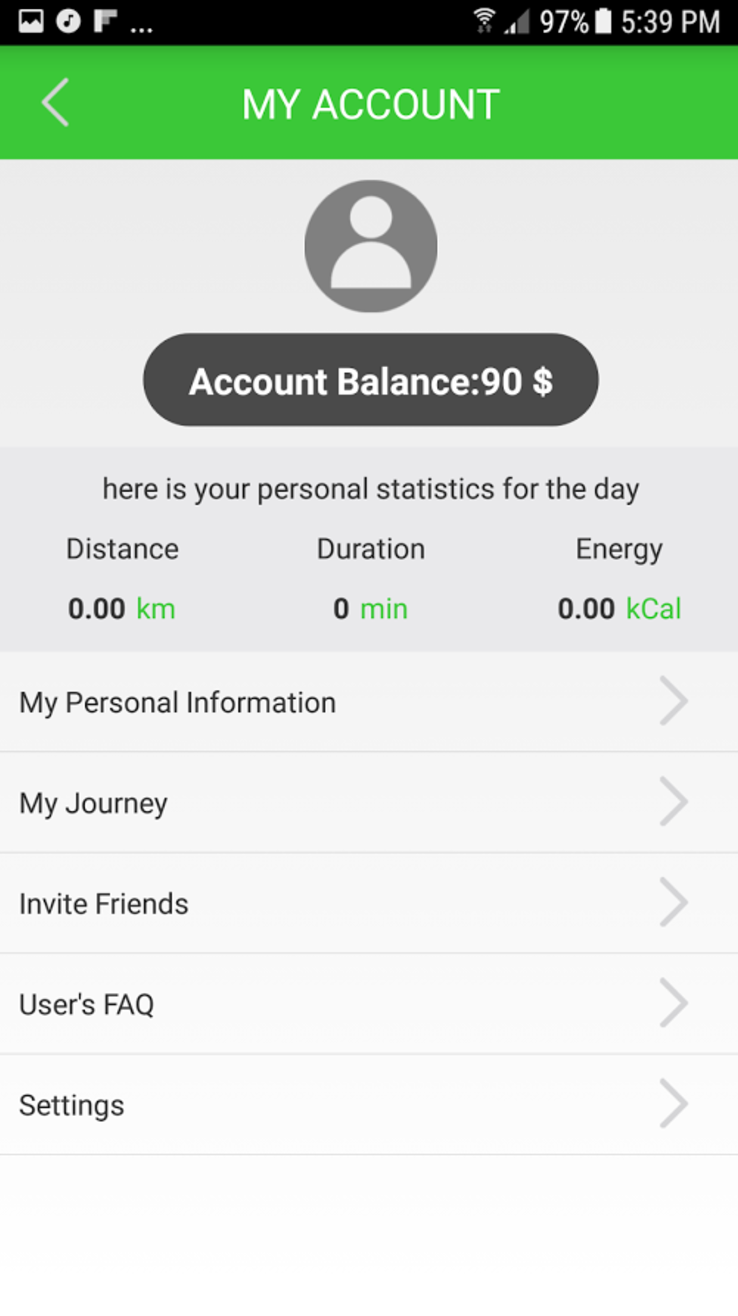738x1316 pixels.
Task: Open My Personal Information
Action: point(368,703)
